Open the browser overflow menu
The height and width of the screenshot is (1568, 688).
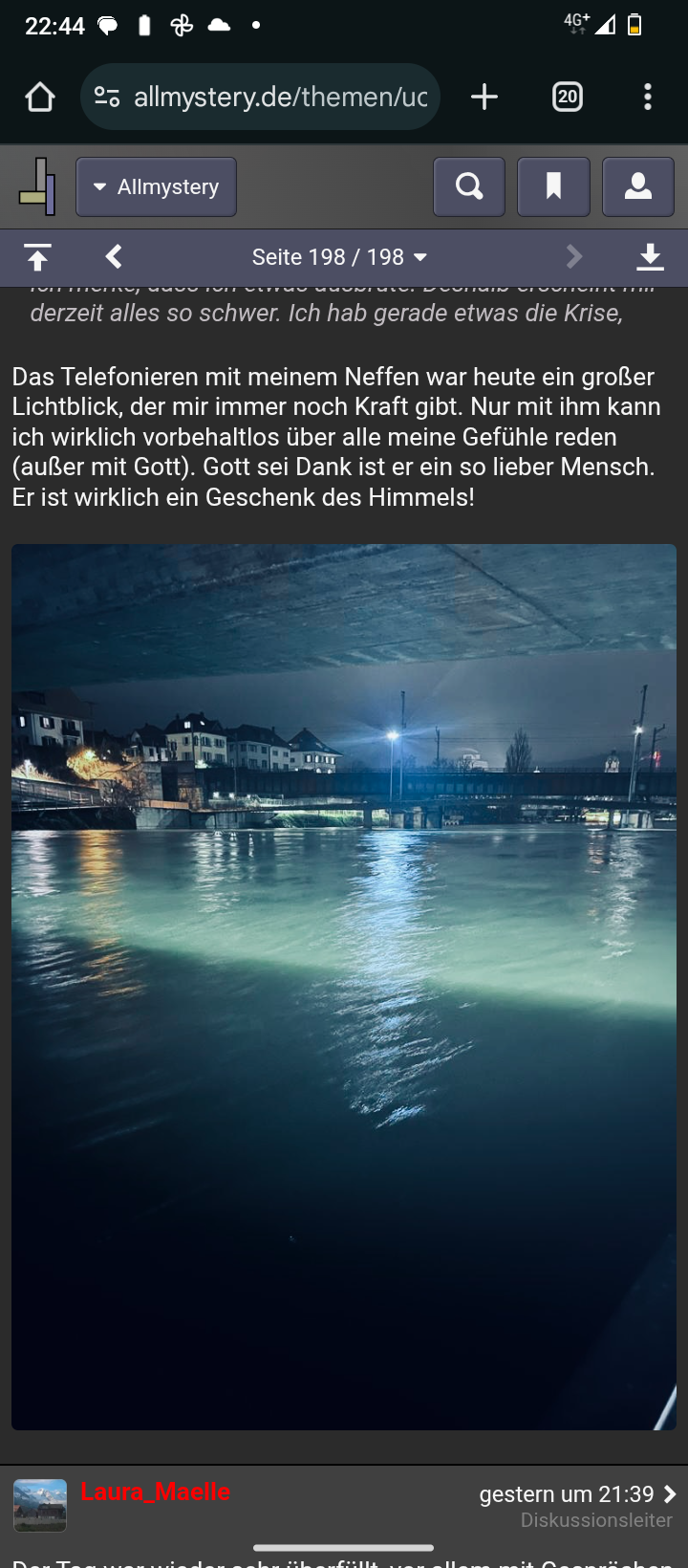pos(648,97)
